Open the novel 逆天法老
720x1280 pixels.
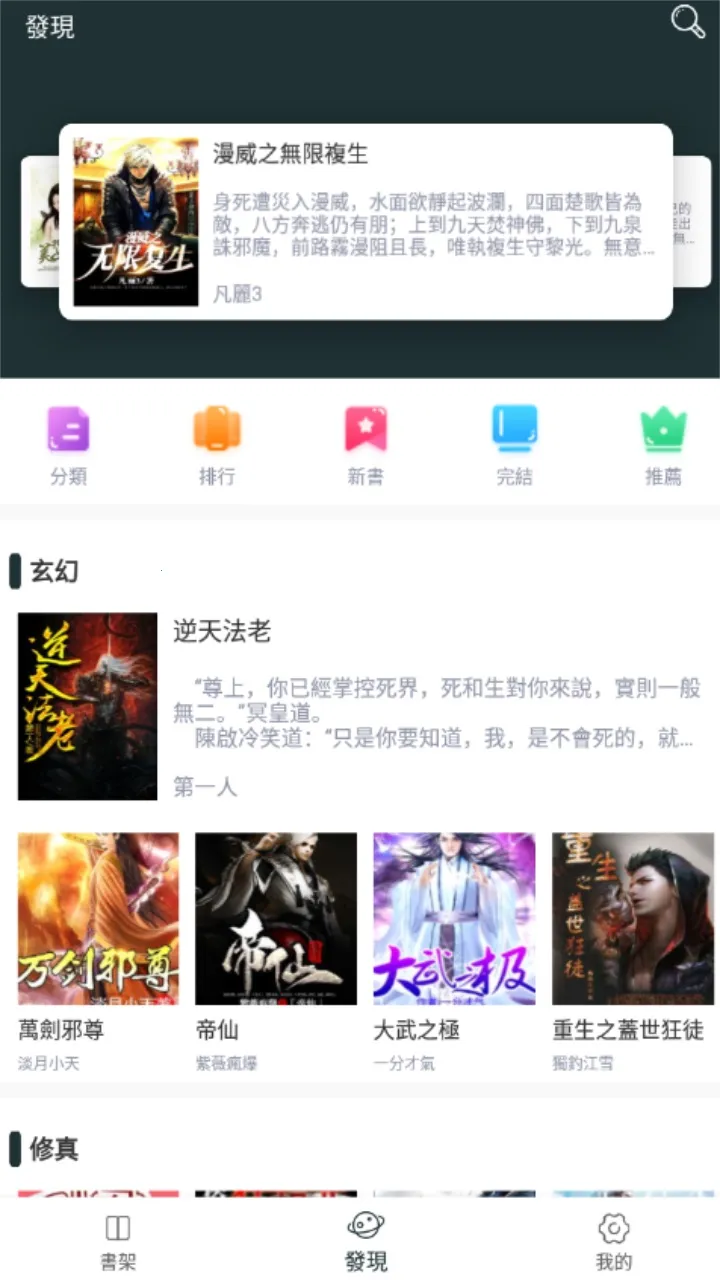pyautogui.click(x=222, y=632)
